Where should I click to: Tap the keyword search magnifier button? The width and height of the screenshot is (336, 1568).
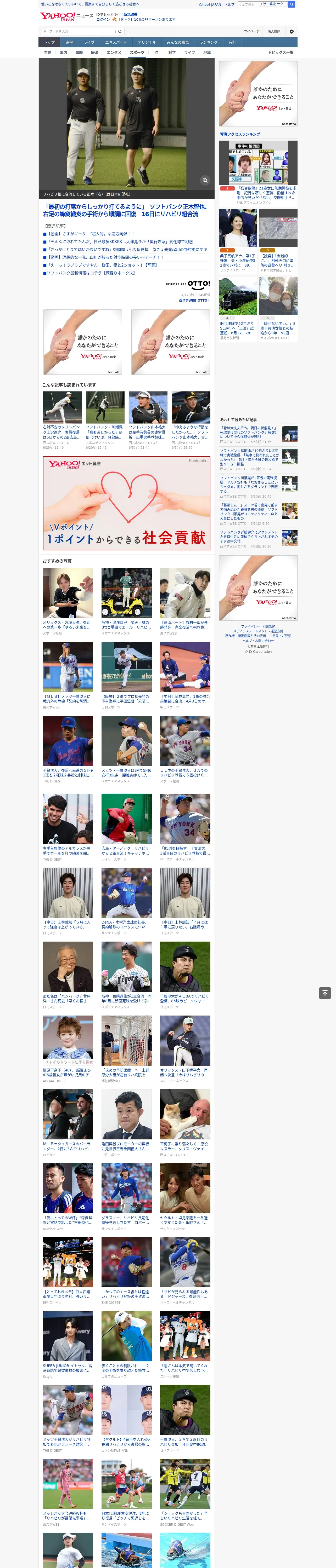120,32
